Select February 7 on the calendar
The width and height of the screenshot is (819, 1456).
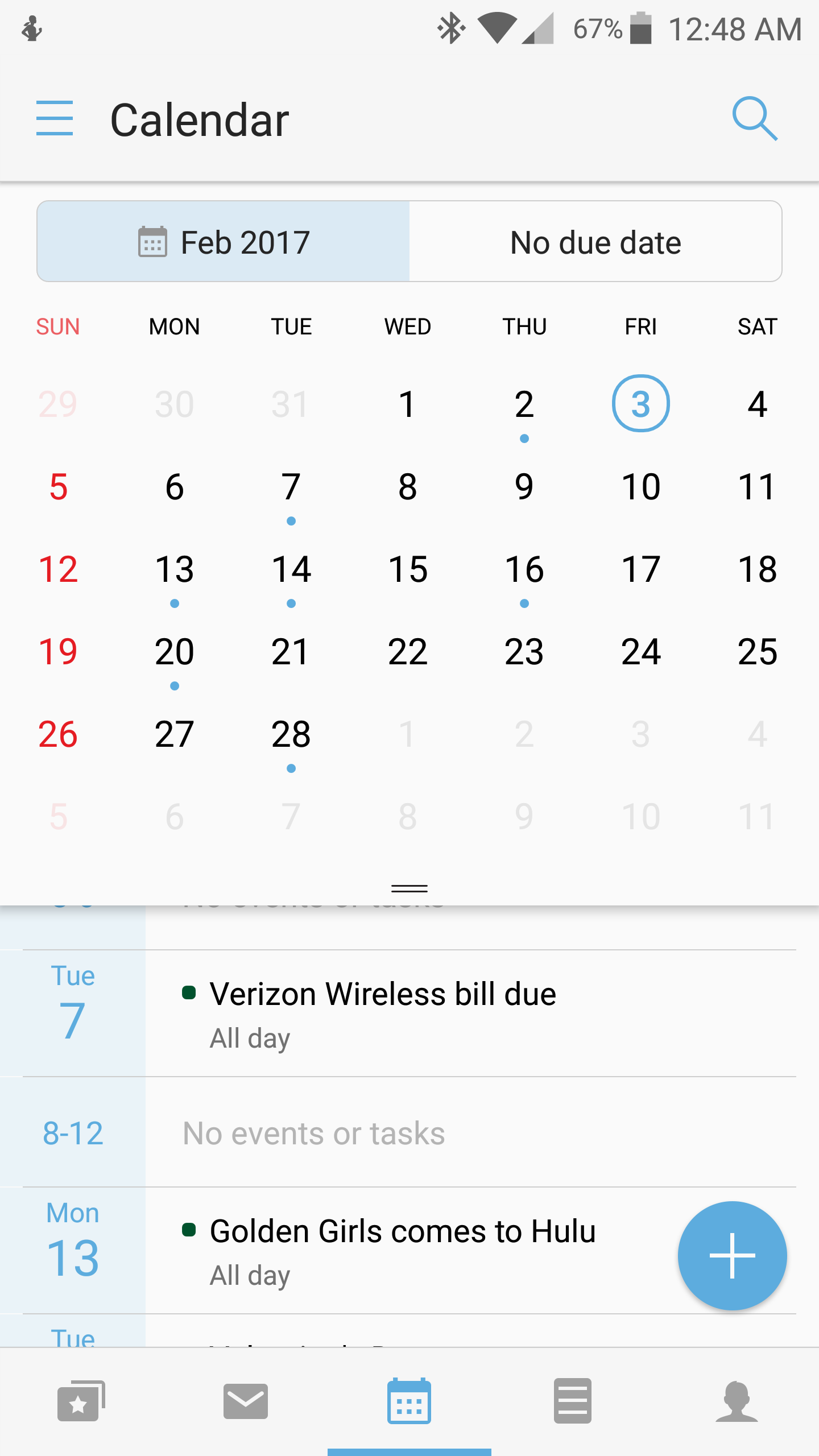coord(291,487)
